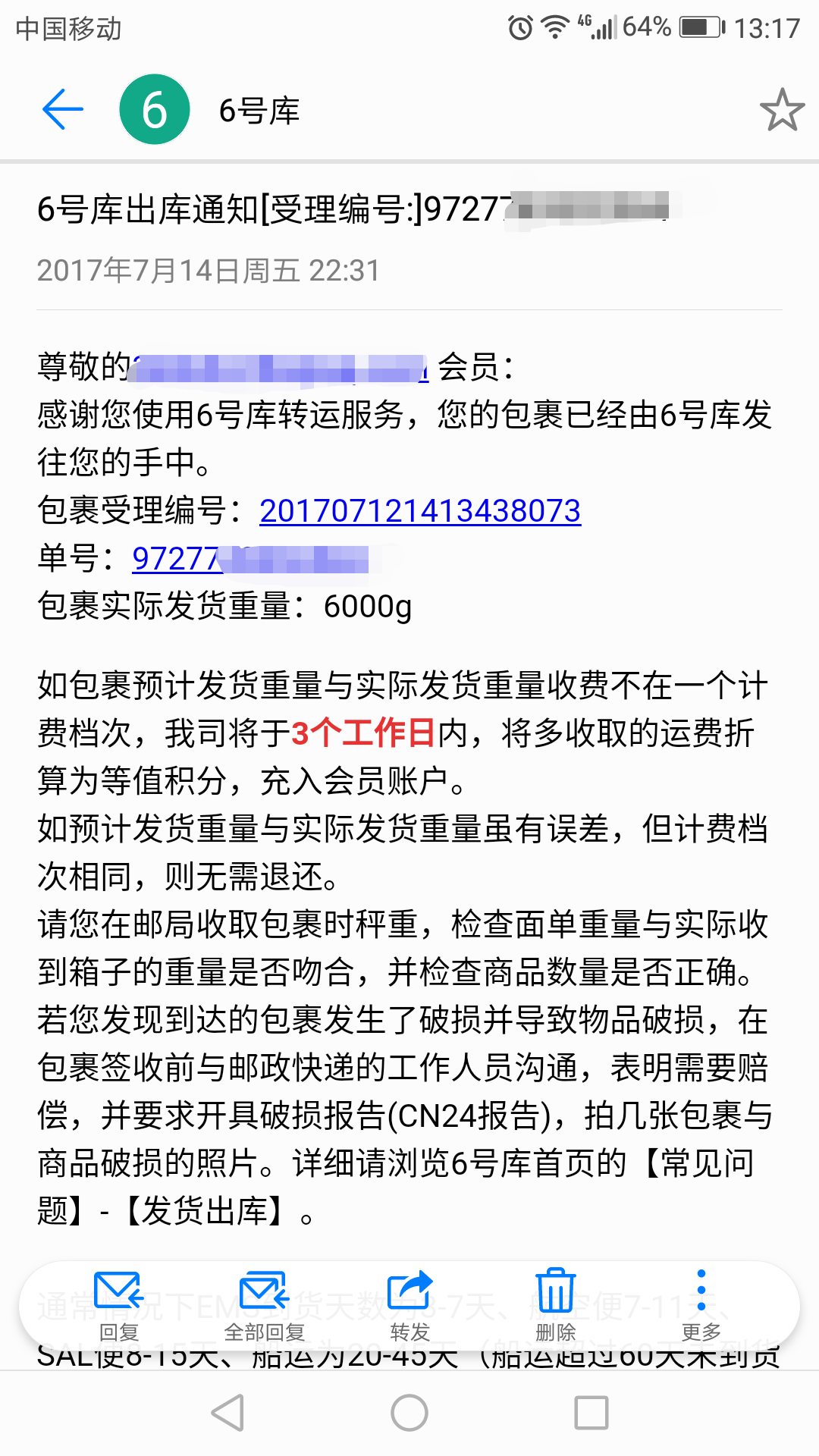Go back to the inbox
Image resolution: width=819 pixels, height=1456 pixels.
point(63,110)
